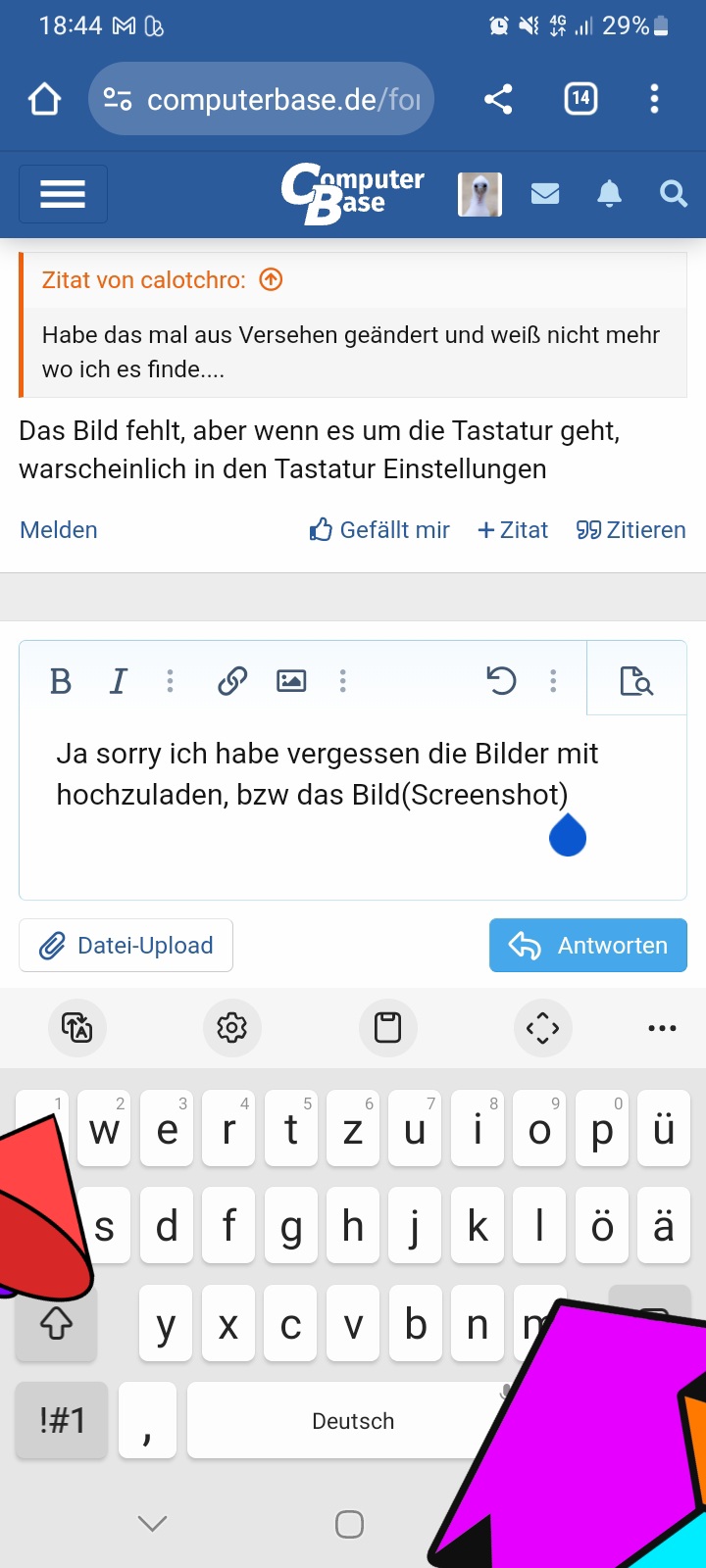
Task: Undo the last editor change
Action: (501, 681)
